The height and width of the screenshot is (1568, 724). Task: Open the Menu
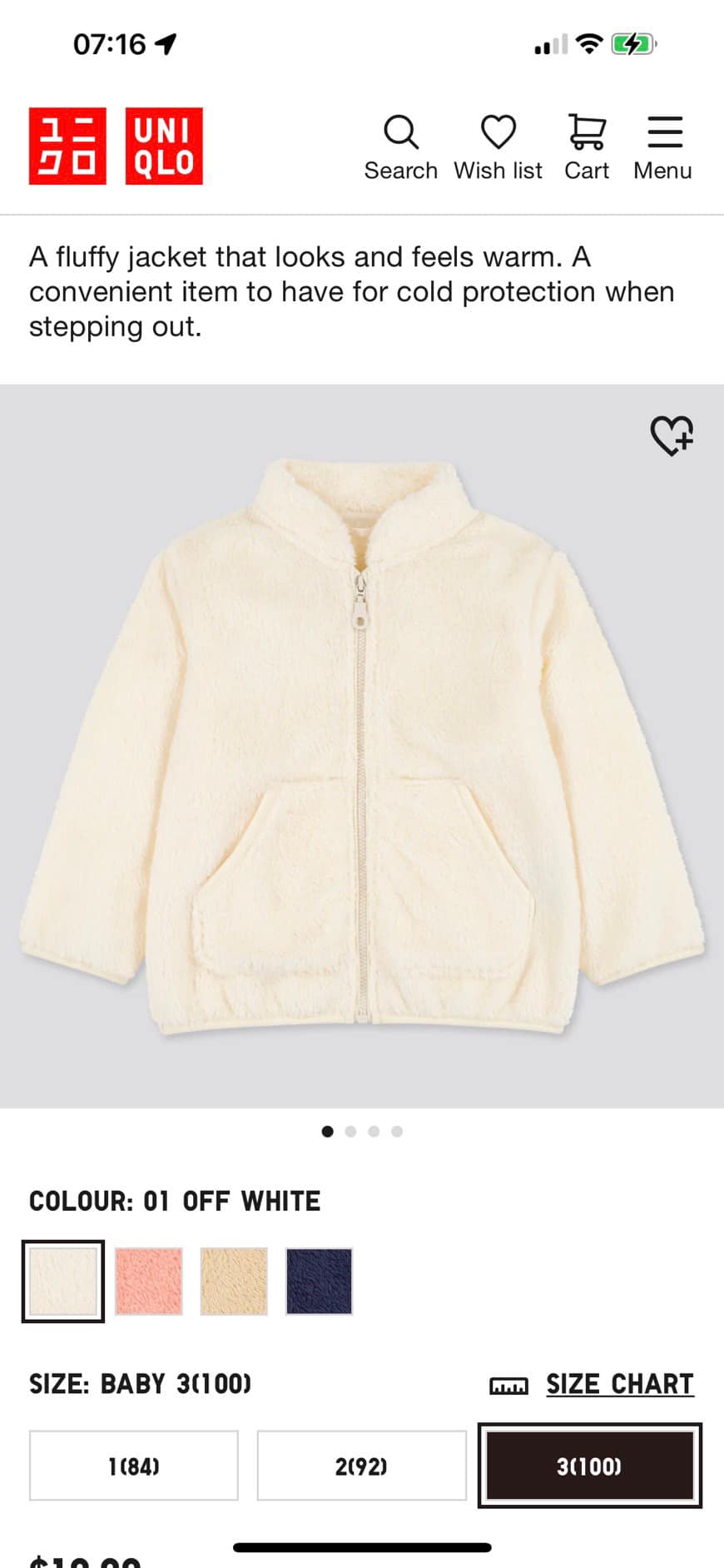tap(663, 147)
